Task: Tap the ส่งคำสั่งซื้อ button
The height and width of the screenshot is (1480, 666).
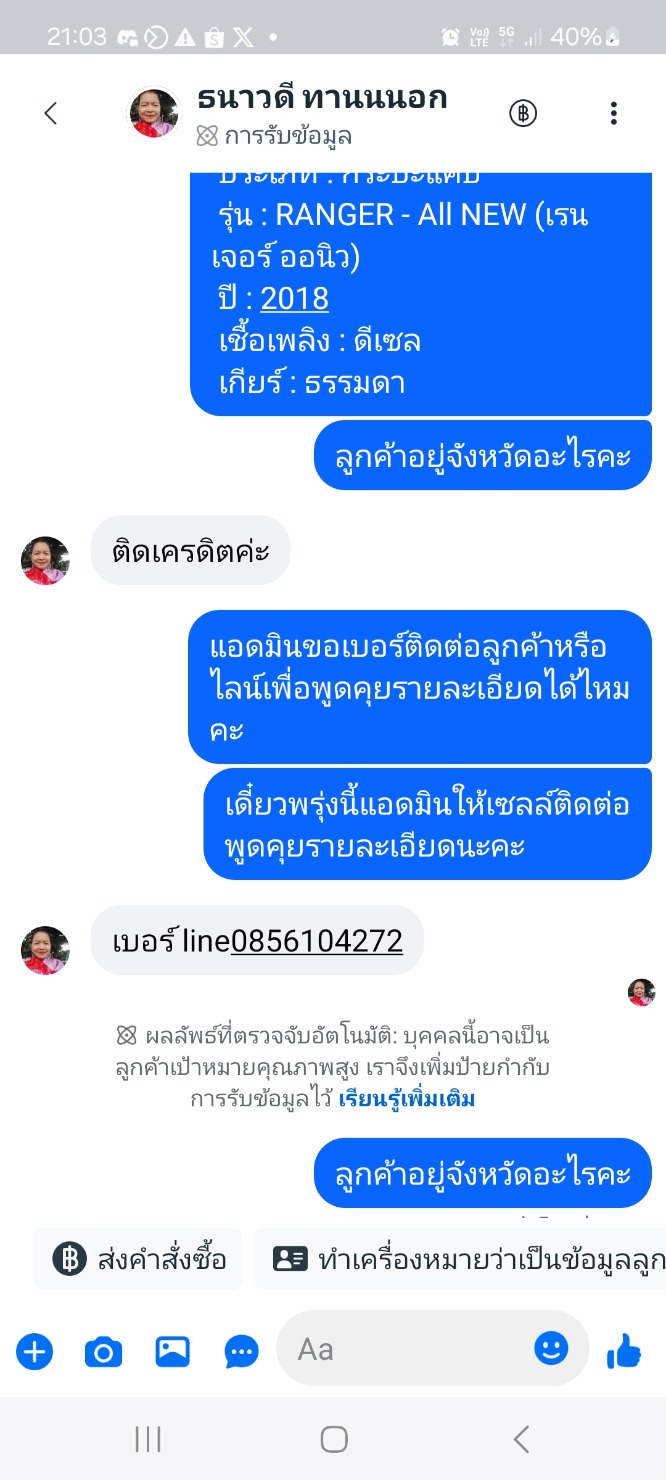Action: click(138, 1258)
